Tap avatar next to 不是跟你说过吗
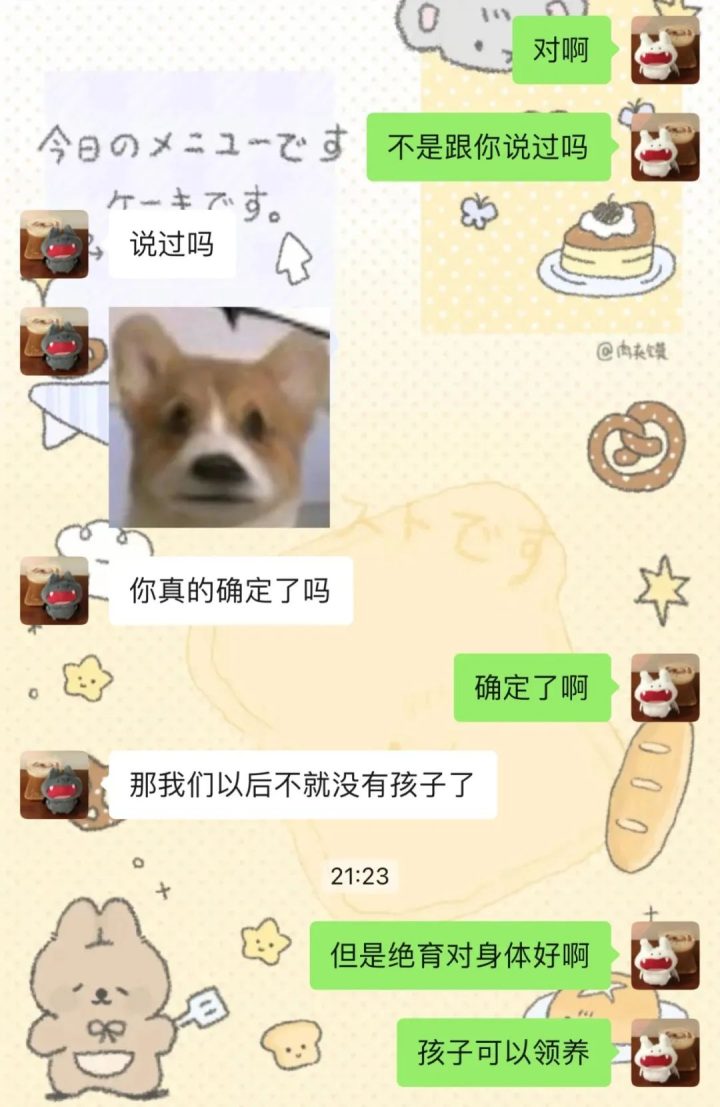Screen dimensions: 720x1107 [x=665, y=147]
